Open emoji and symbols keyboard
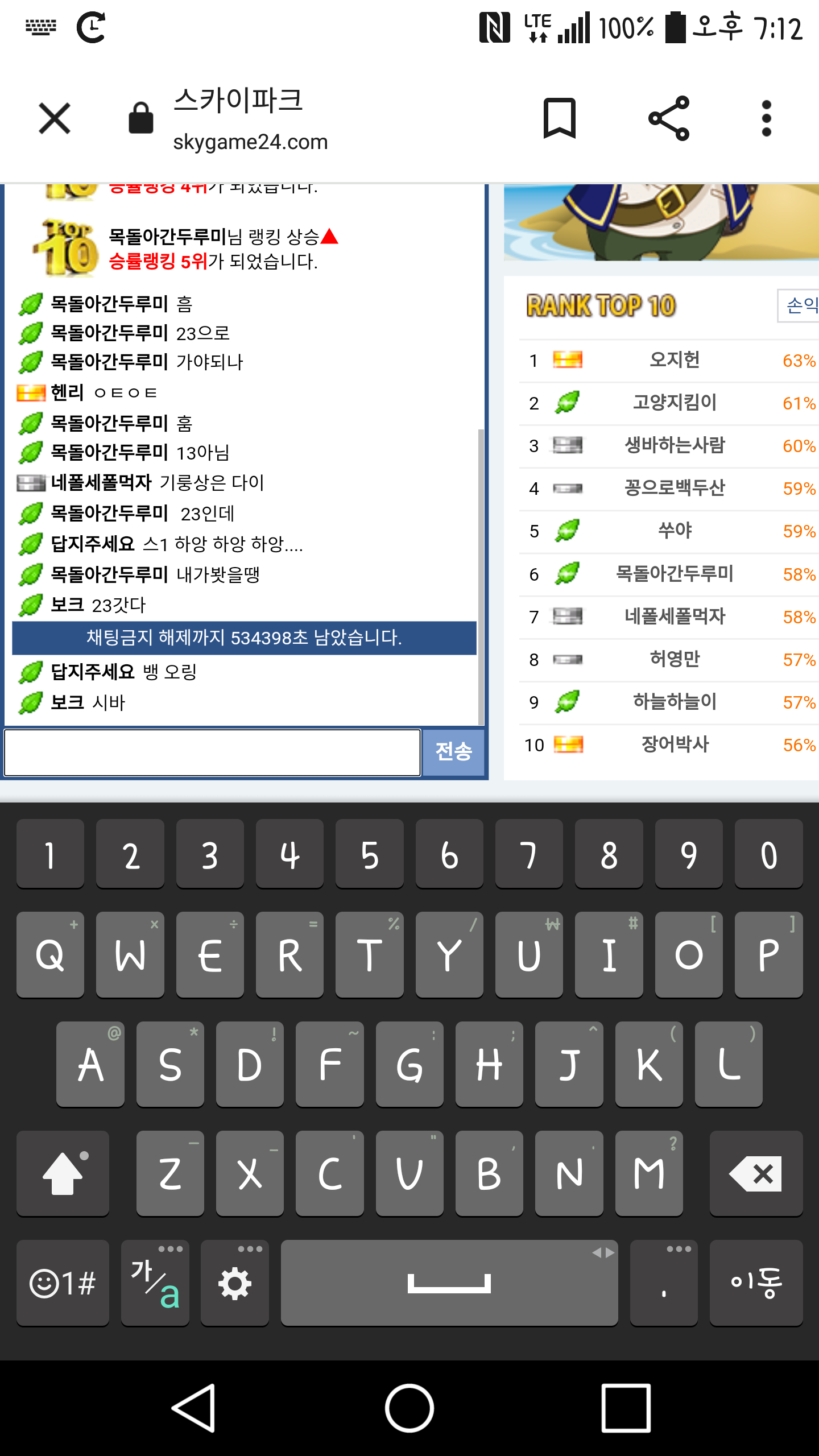Viewport: 819px width, 1456px height. (63, 1283)
